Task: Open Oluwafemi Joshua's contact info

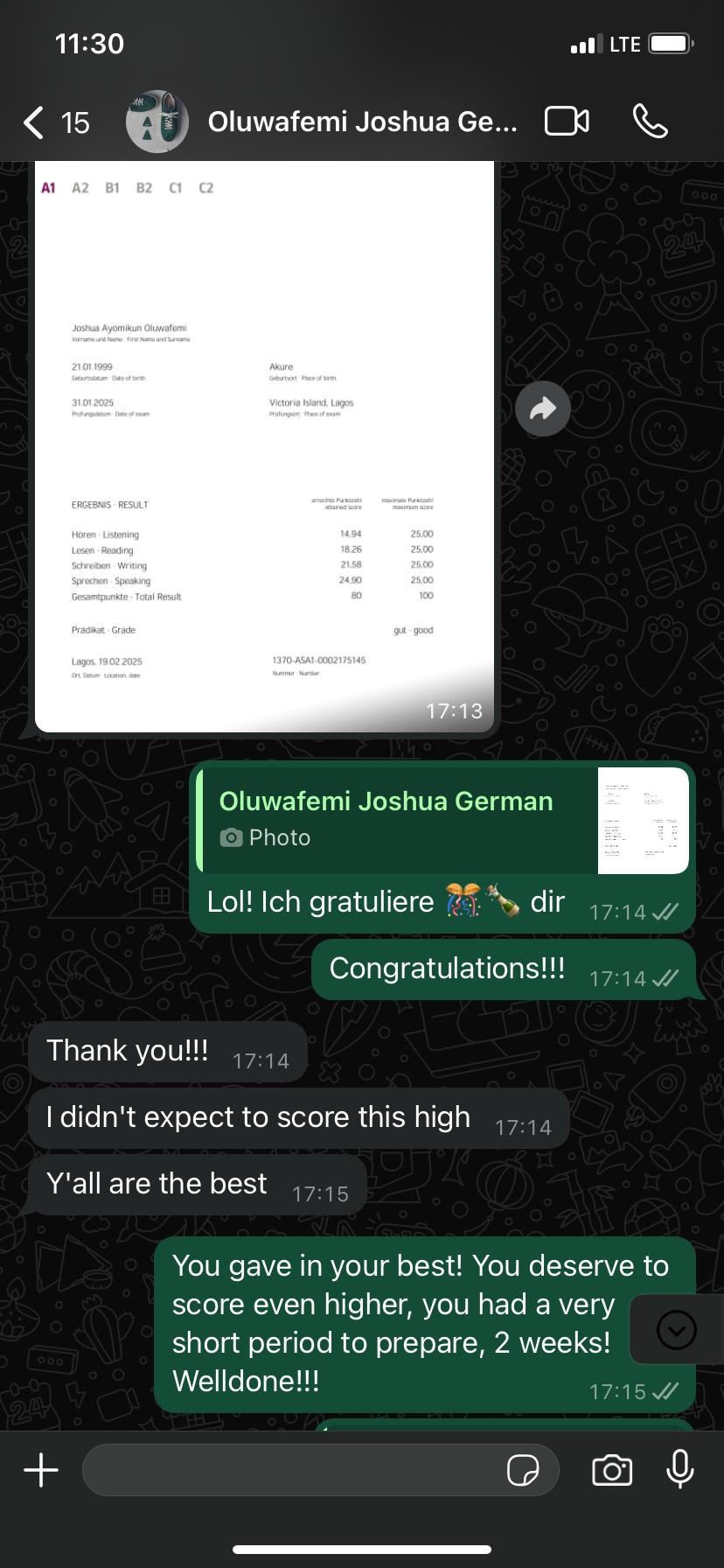Action: [x=362, y=122]
